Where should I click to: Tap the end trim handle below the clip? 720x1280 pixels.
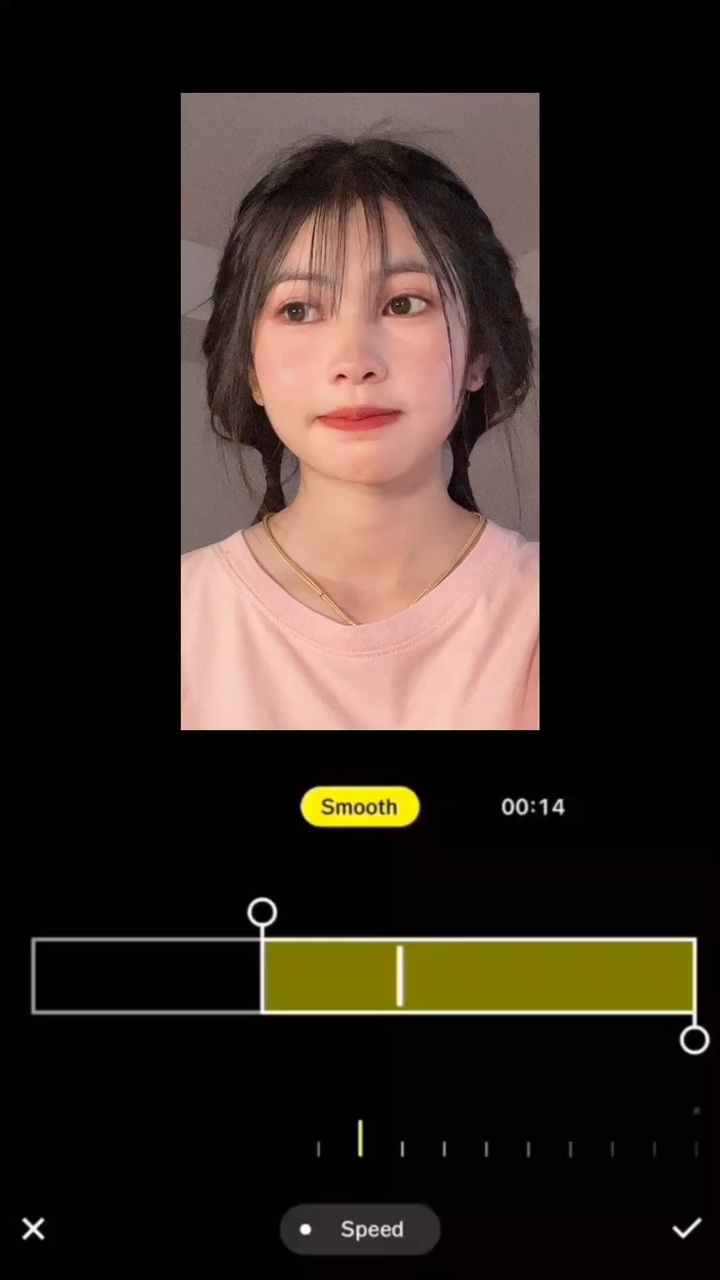694,1040
